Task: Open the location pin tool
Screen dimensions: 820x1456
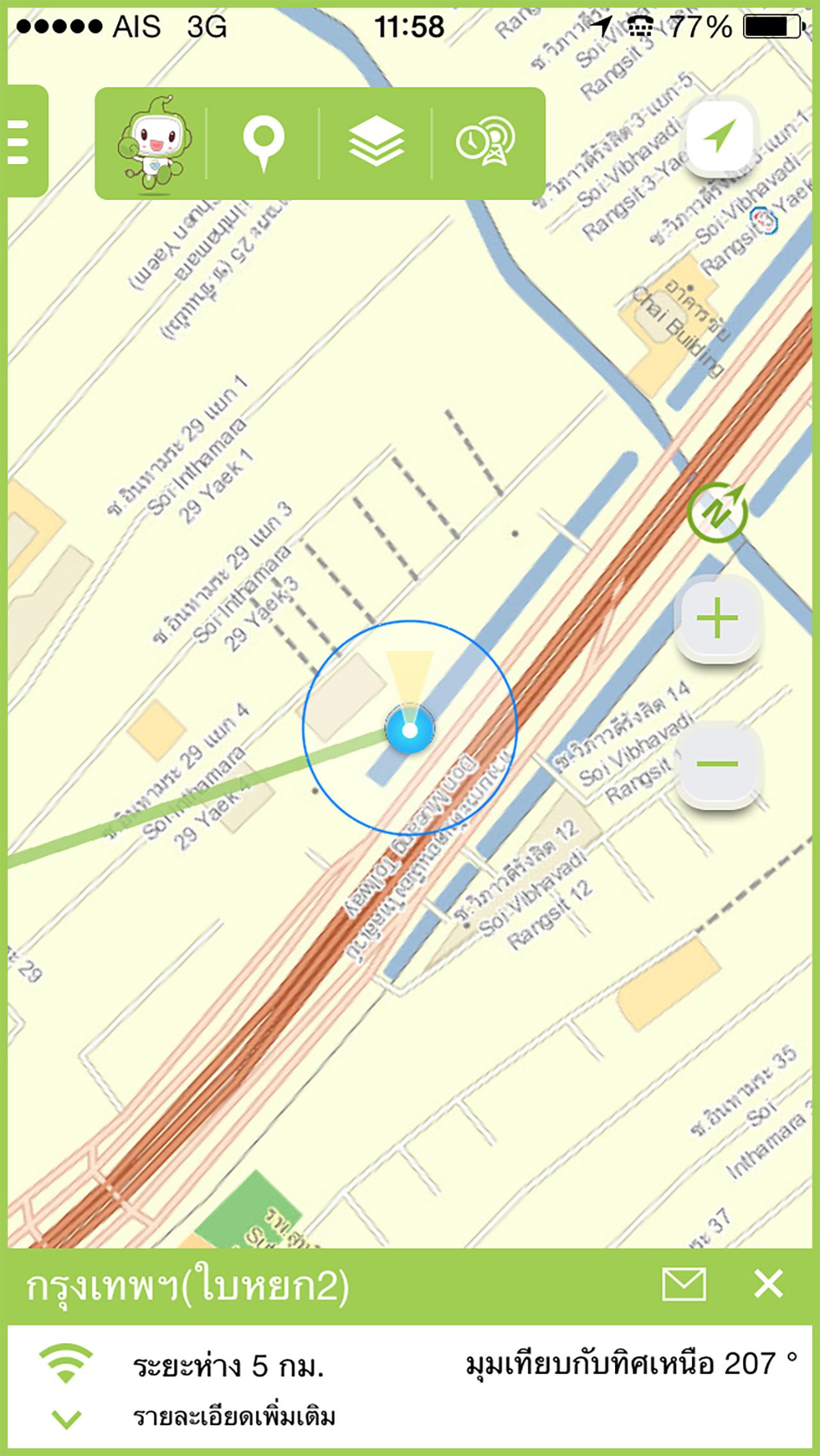Action: click(x=263, y=144)
